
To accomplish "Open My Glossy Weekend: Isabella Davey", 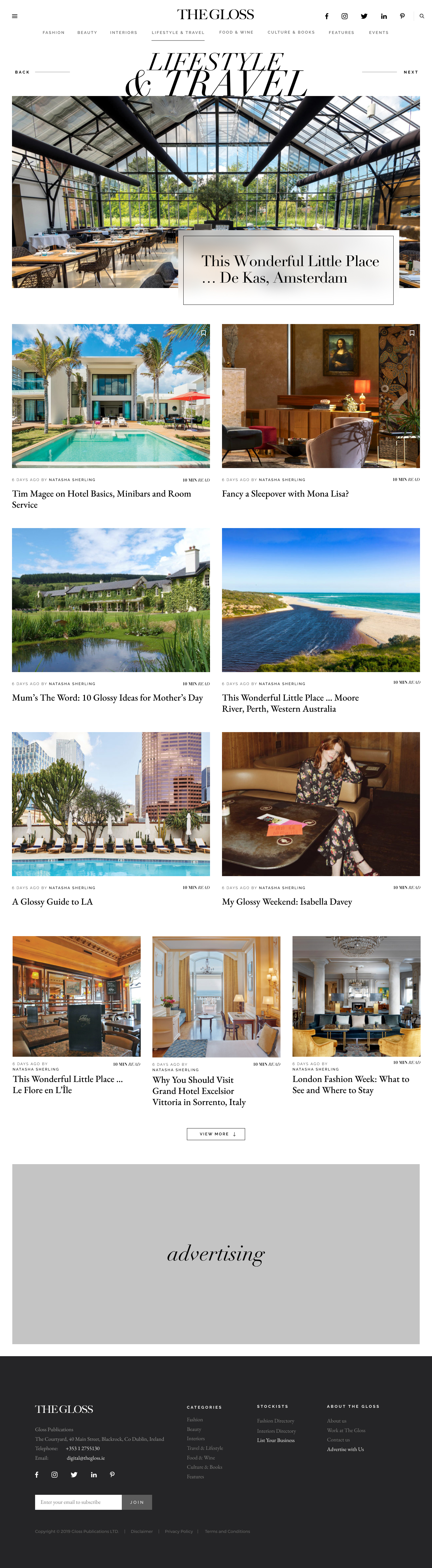I will (x=286, y=902).
